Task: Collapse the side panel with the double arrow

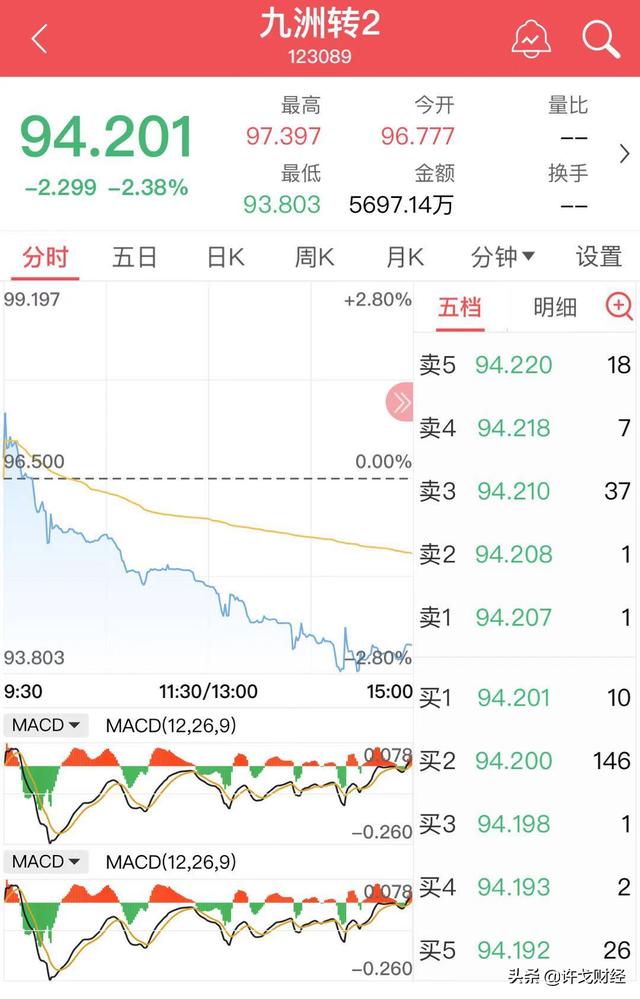Action: (399, 403)
